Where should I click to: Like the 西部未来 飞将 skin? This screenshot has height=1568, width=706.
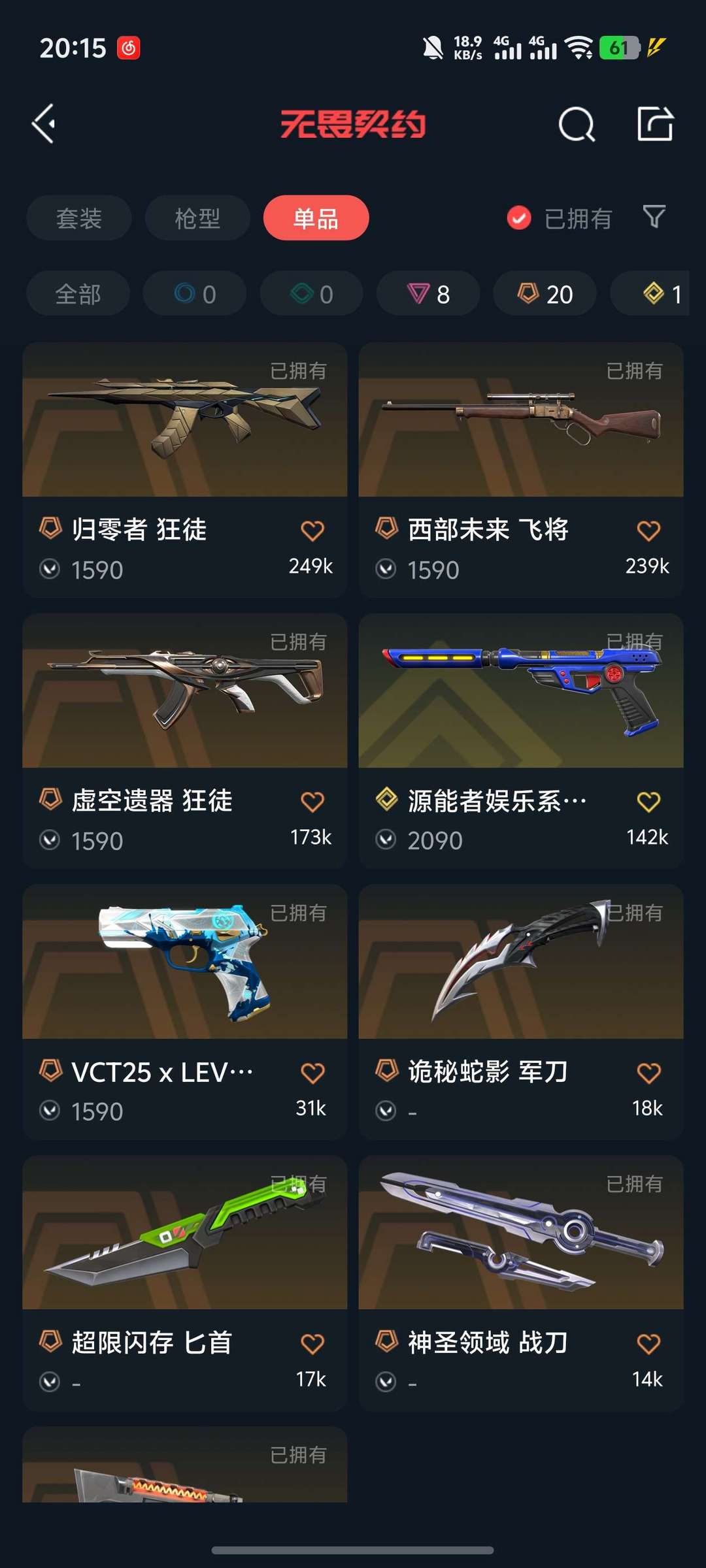click(x=648, y=531)
